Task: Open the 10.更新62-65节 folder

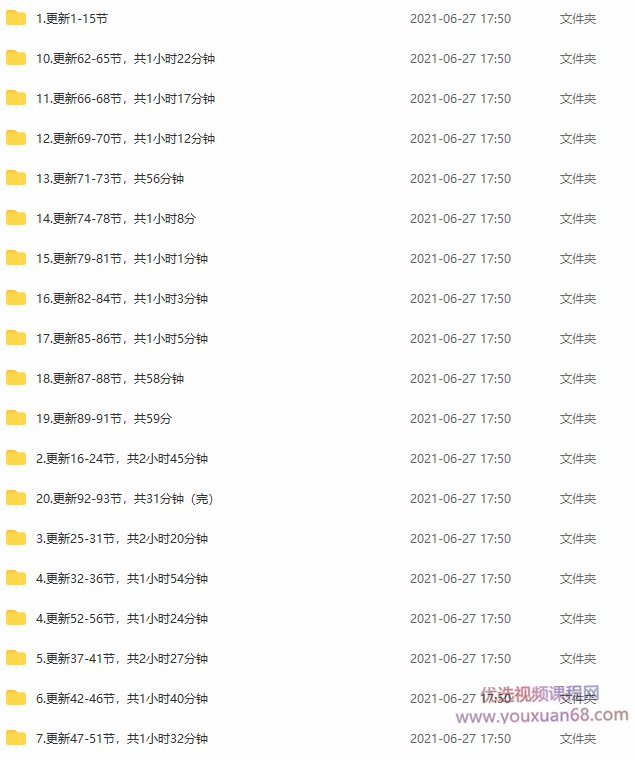Action: coord(125,59)
